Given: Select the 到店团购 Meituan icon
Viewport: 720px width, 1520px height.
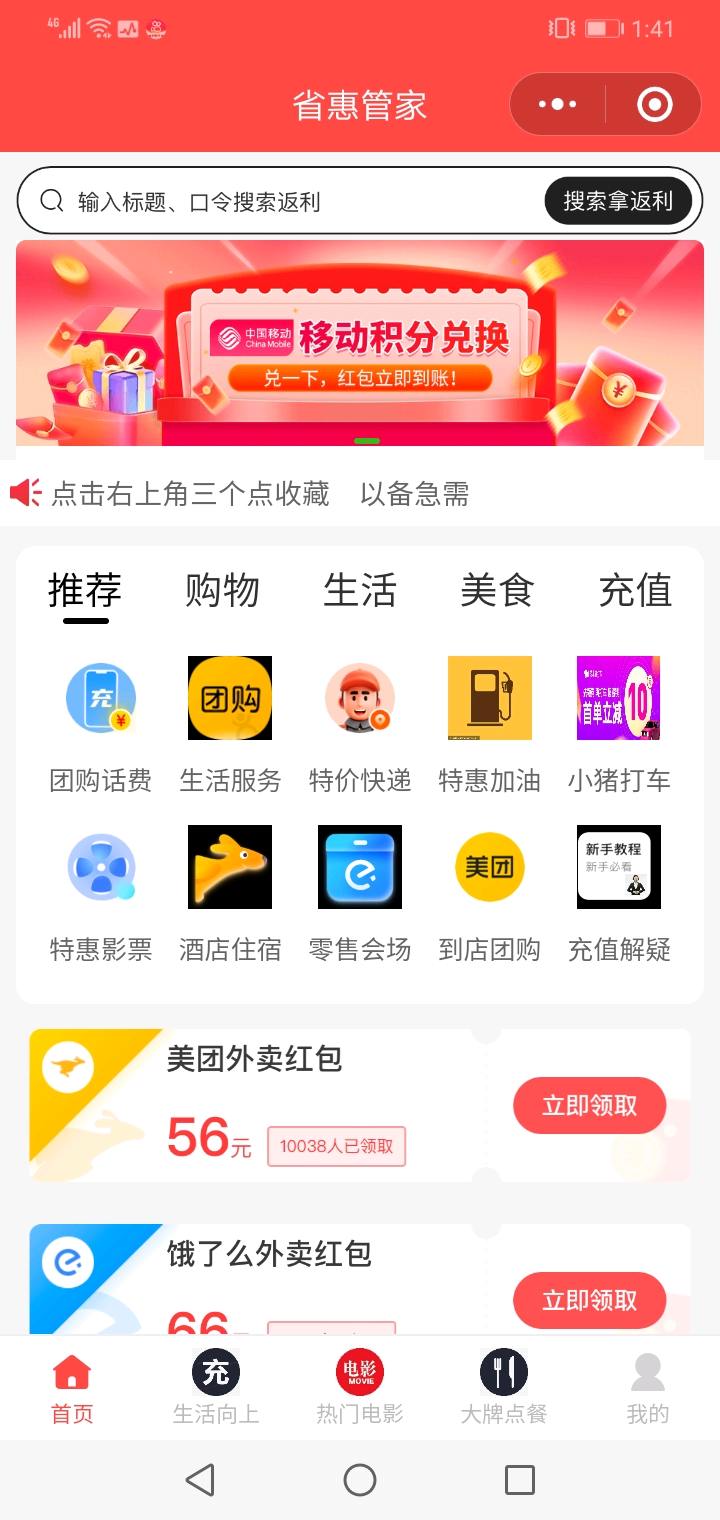Looking at the screenshot, I should tap(488, 867).
